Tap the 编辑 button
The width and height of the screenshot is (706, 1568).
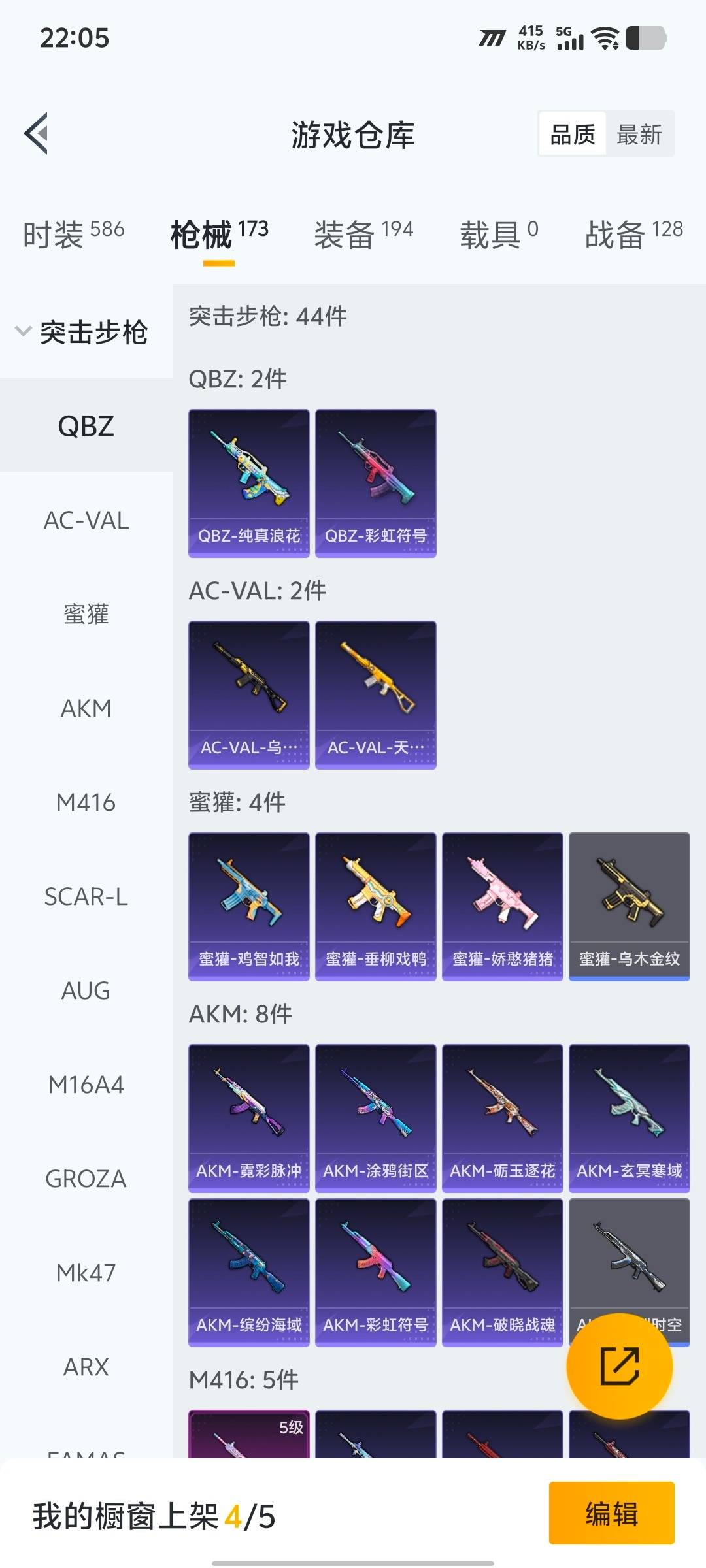611,1513
